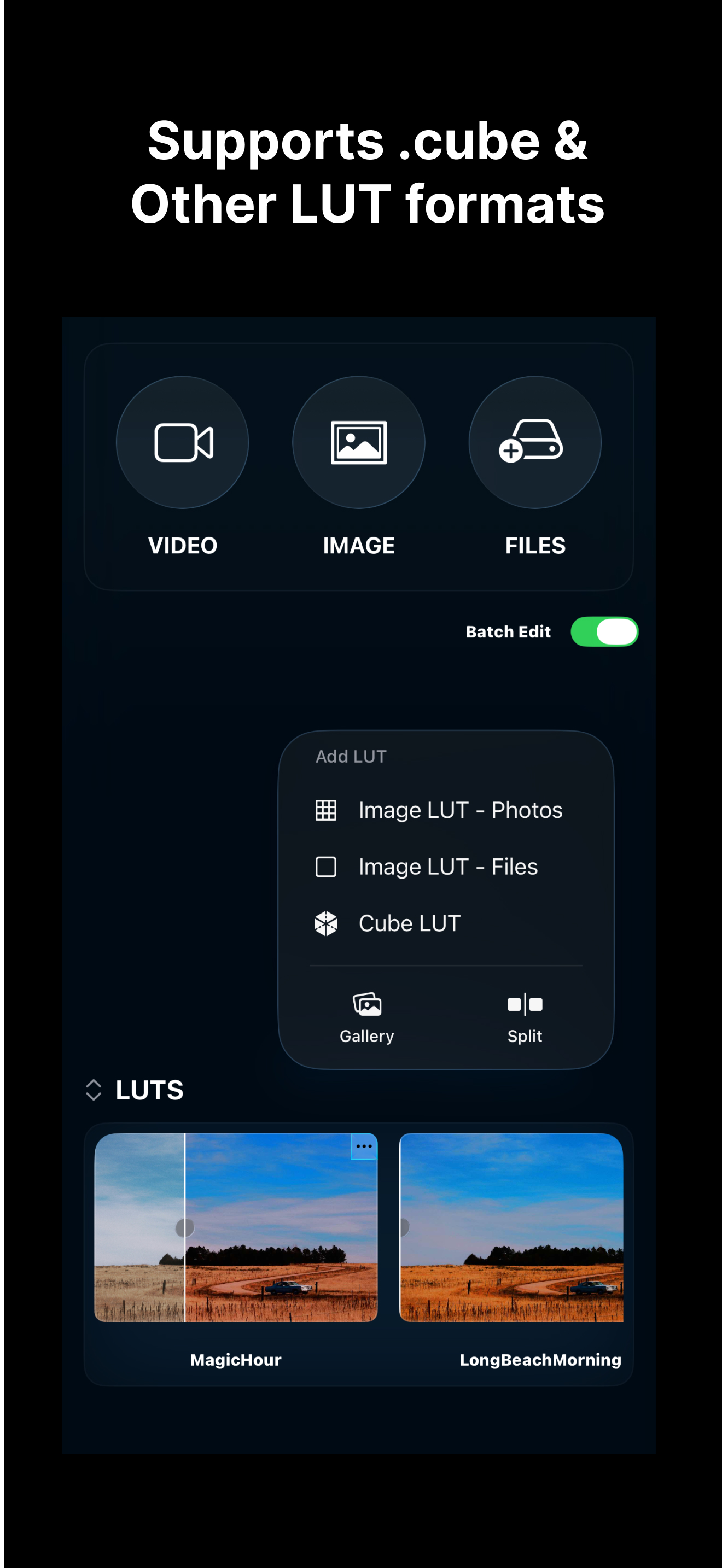Disable the Batch Edit toggle
Screen dimensions: 722x1568
pyautogui.click(x=604, y=632)
